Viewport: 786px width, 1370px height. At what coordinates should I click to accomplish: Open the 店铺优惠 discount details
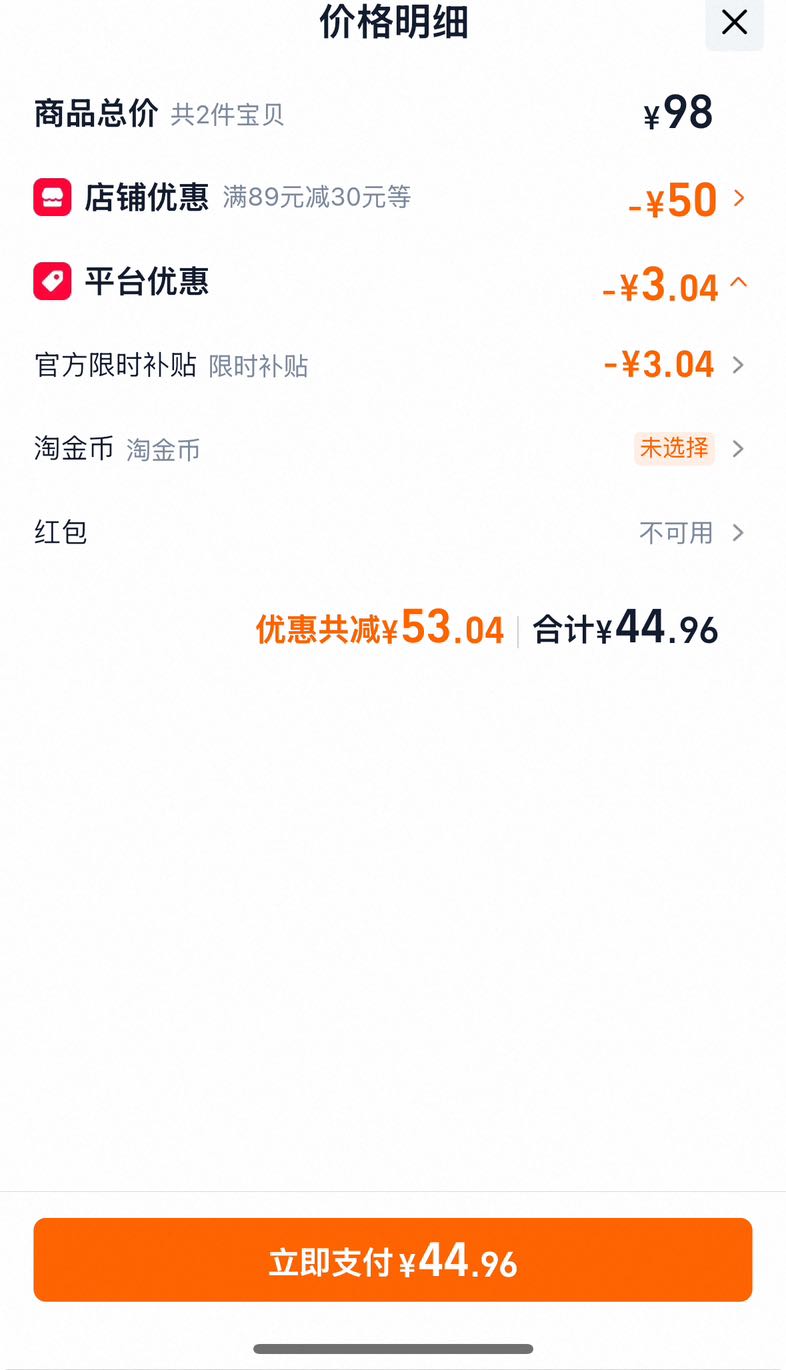[x=392, y=198]
